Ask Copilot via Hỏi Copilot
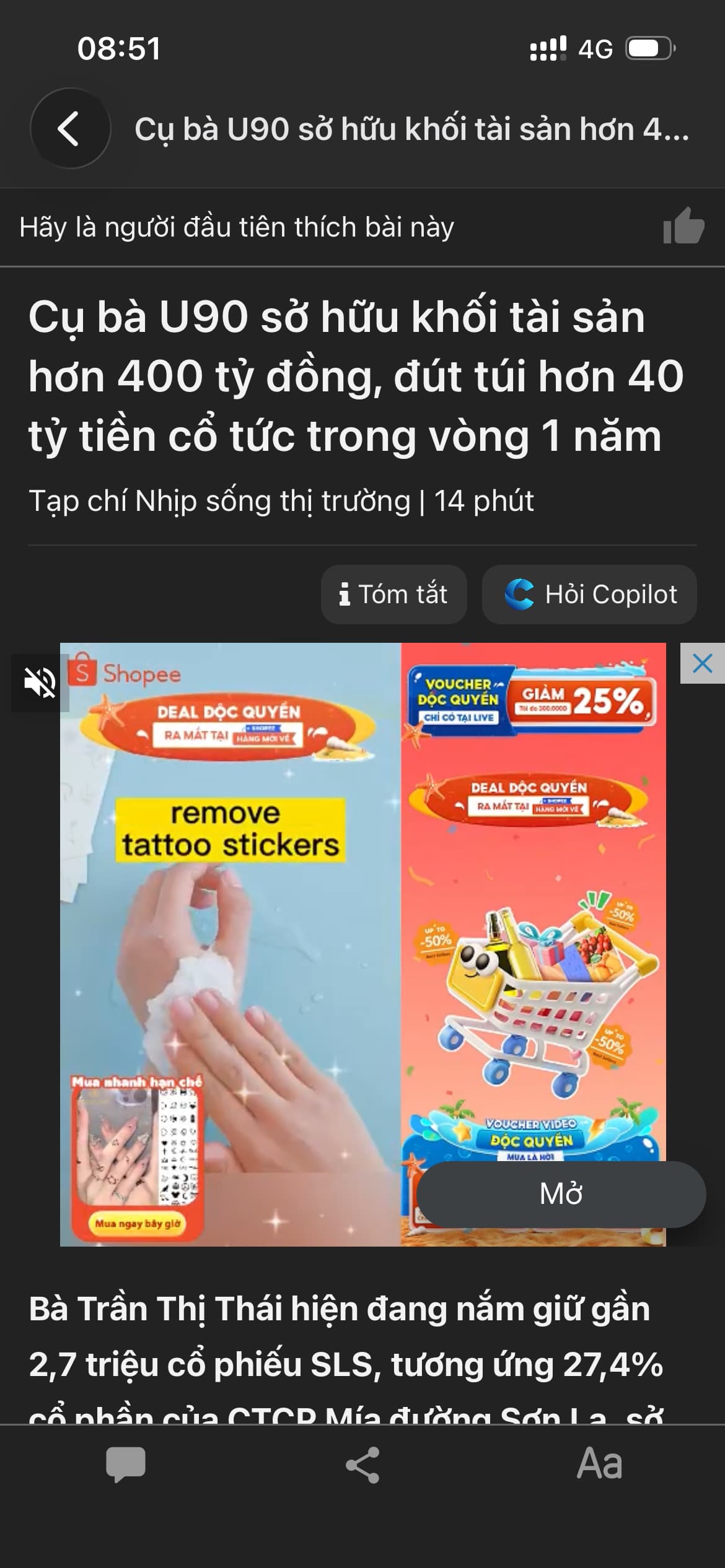 589,595
